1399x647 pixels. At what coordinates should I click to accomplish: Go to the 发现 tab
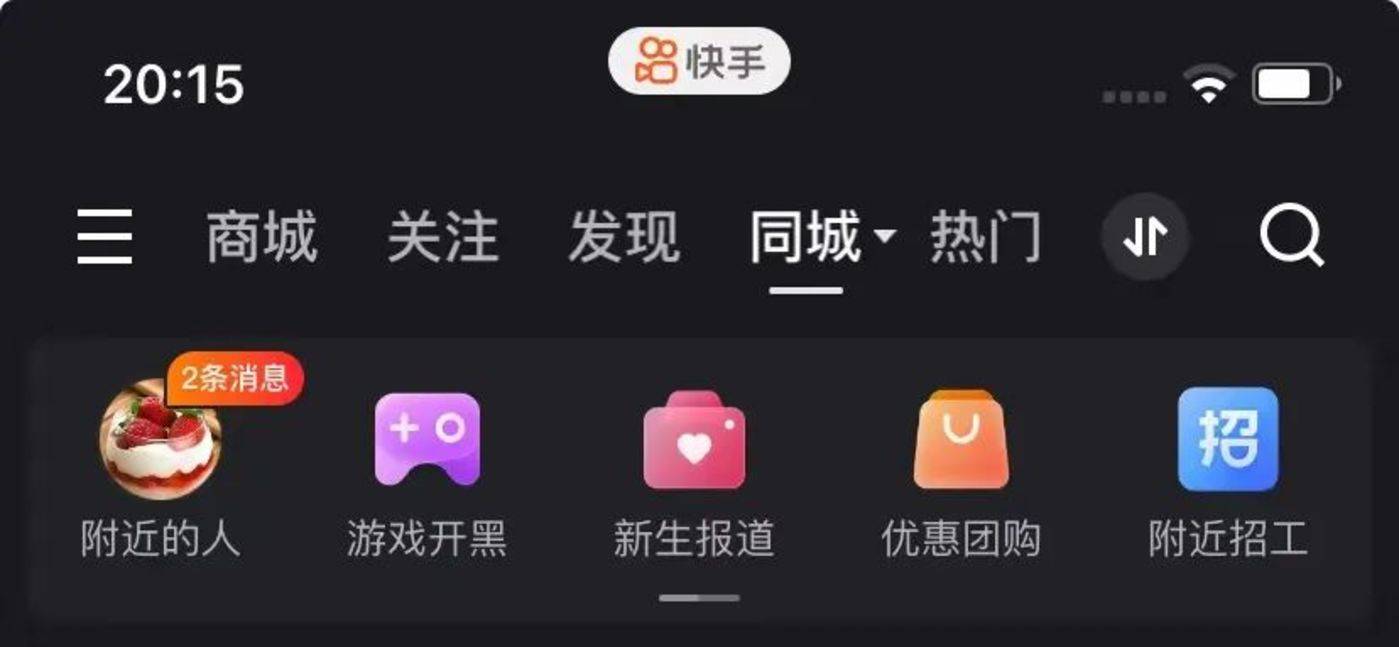(624, 238)
